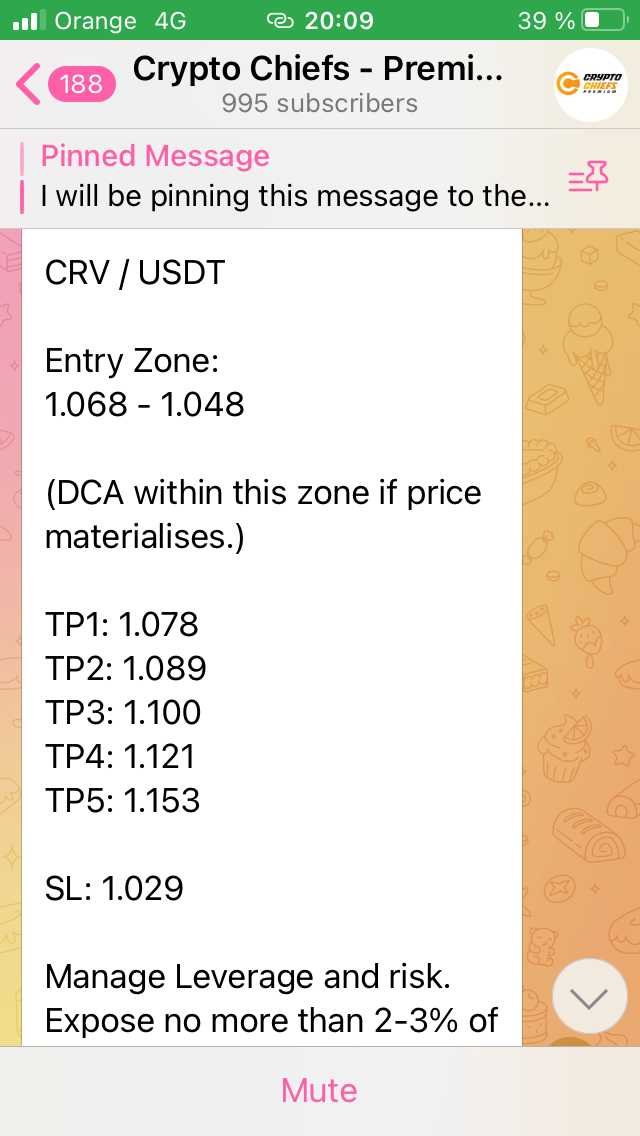Jump to the latest message with the down arrow
This screenshot has height=1136, width=640.
point(590,996)
